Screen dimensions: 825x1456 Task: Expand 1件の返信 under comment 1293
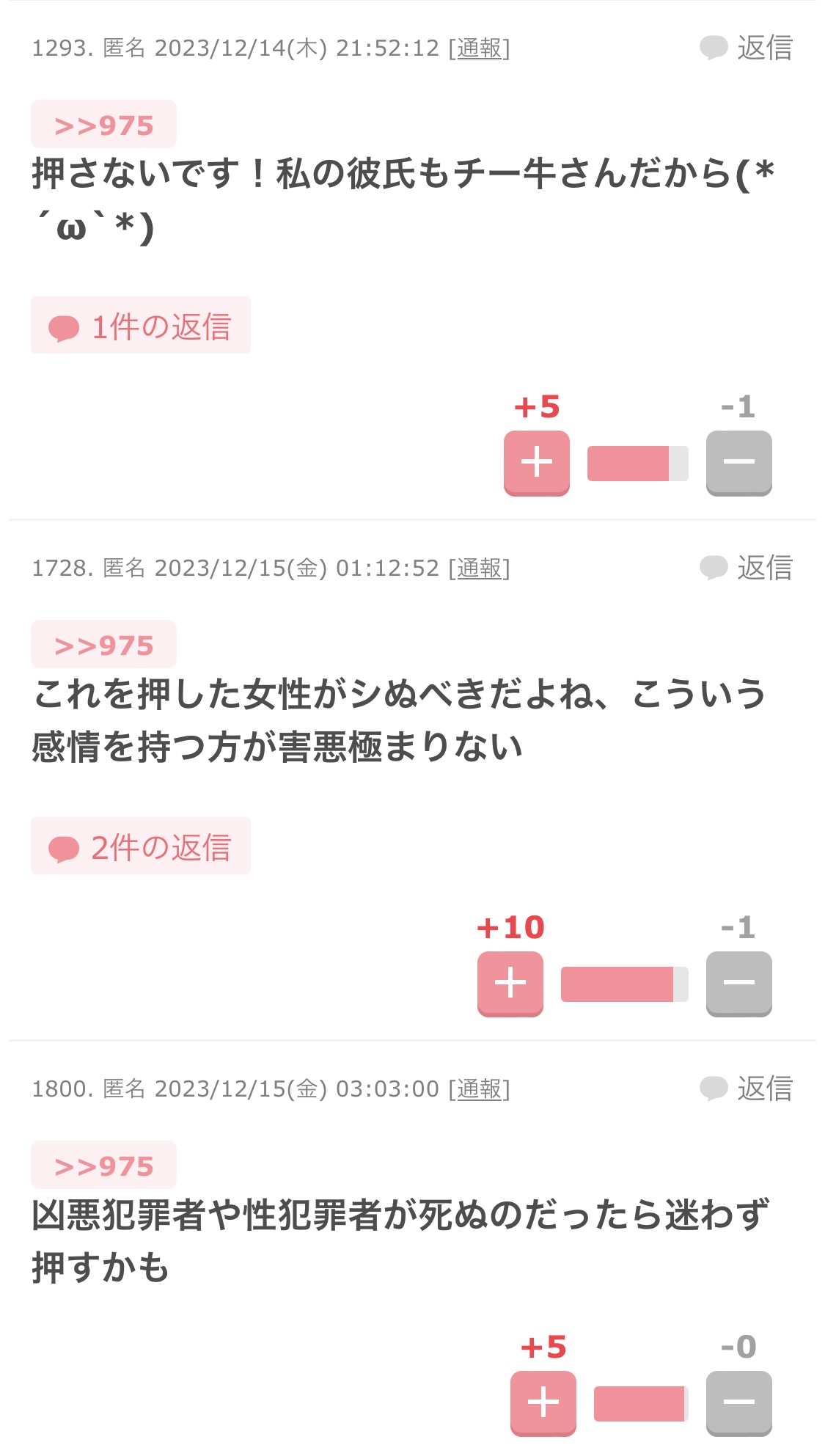pyautogui.click(x=141, y=326)
